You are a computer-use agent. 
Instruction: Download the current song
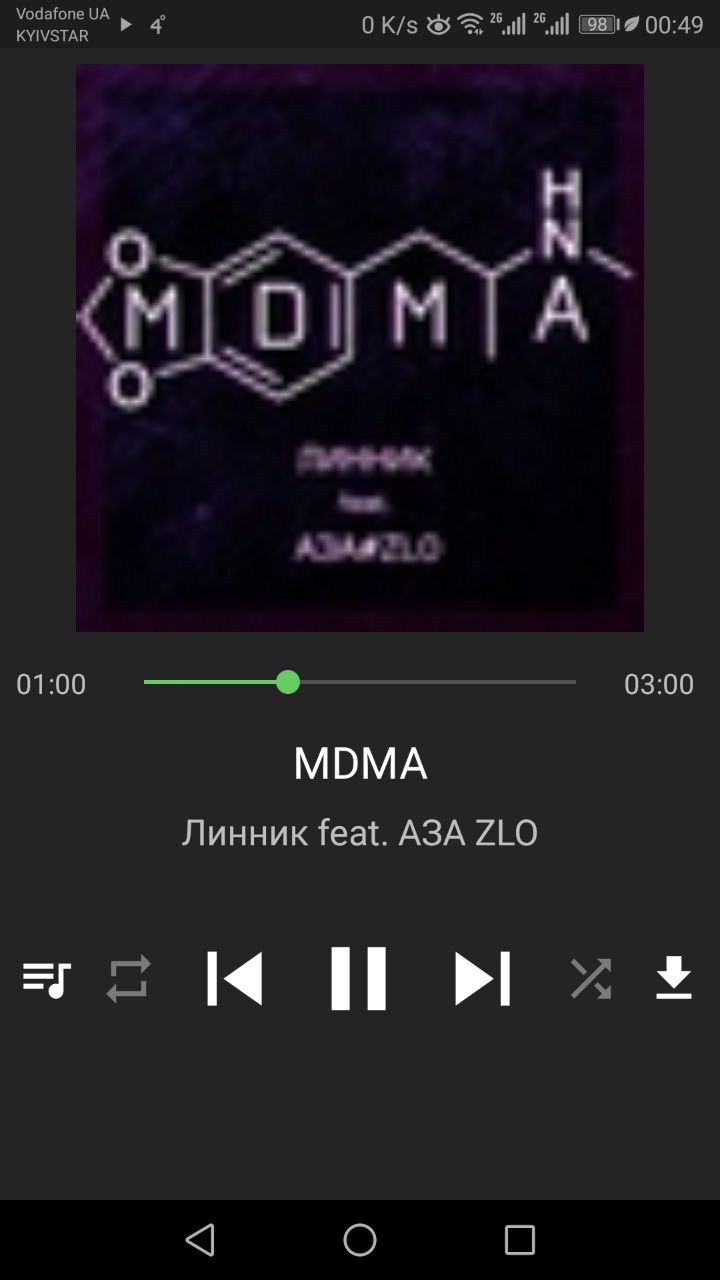674,978
